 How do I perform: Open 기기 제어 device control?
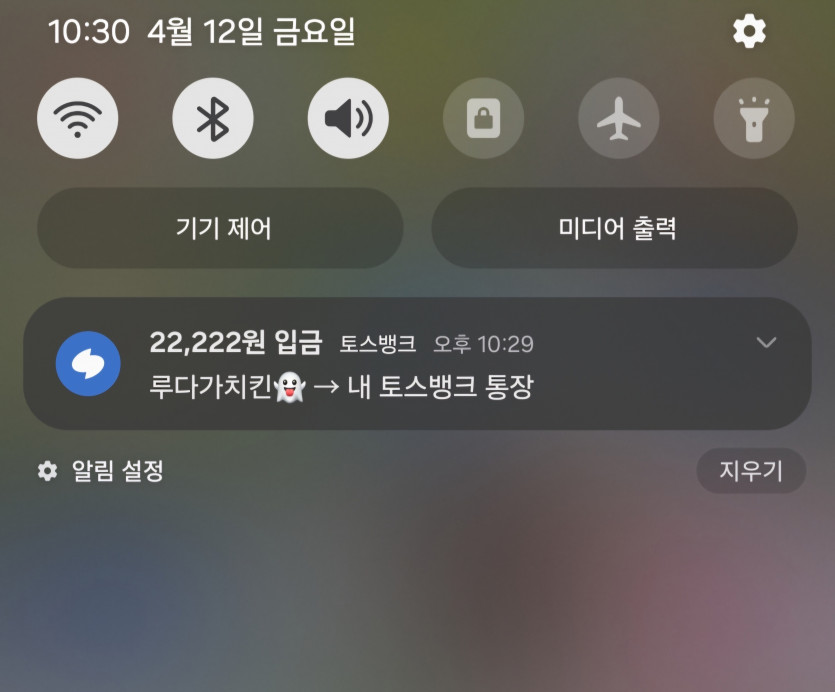click(220, 228)
